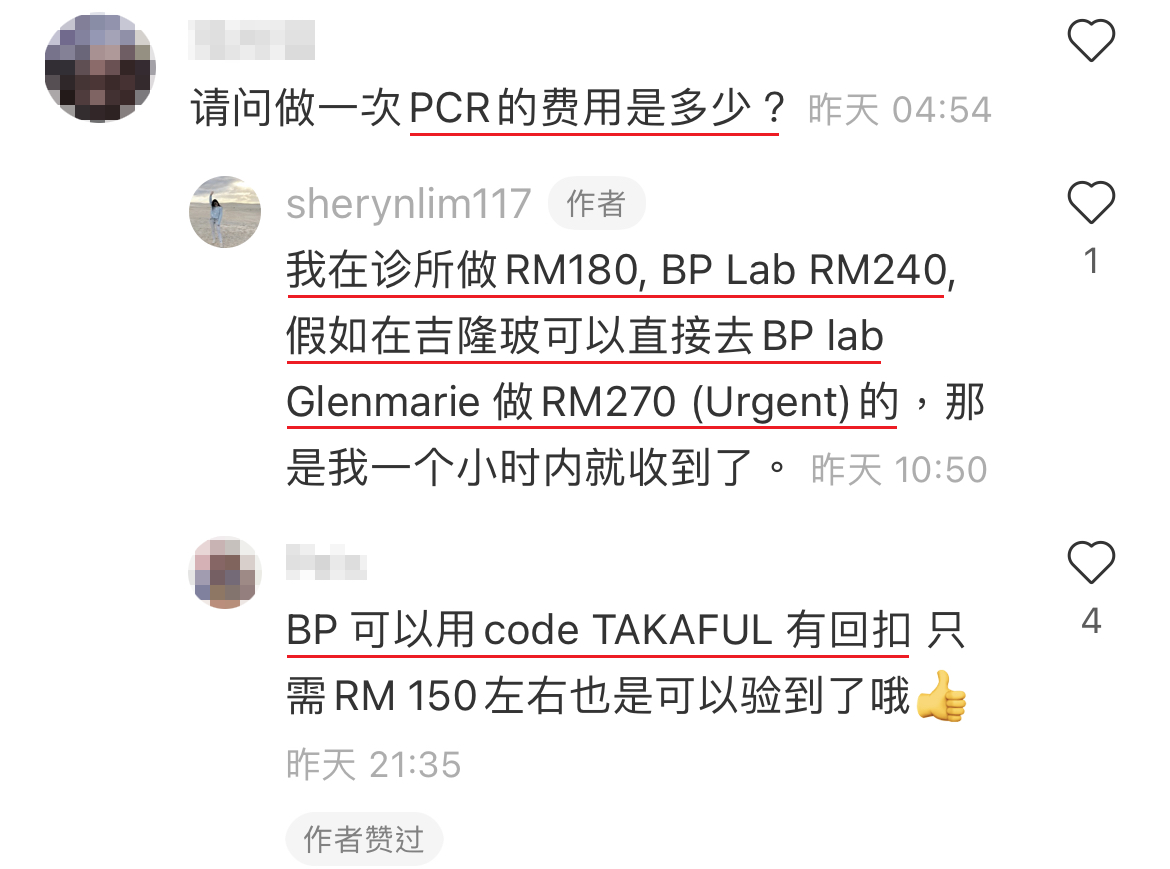
Task: Tap the username sherynlim117
Action: [408, 204]
